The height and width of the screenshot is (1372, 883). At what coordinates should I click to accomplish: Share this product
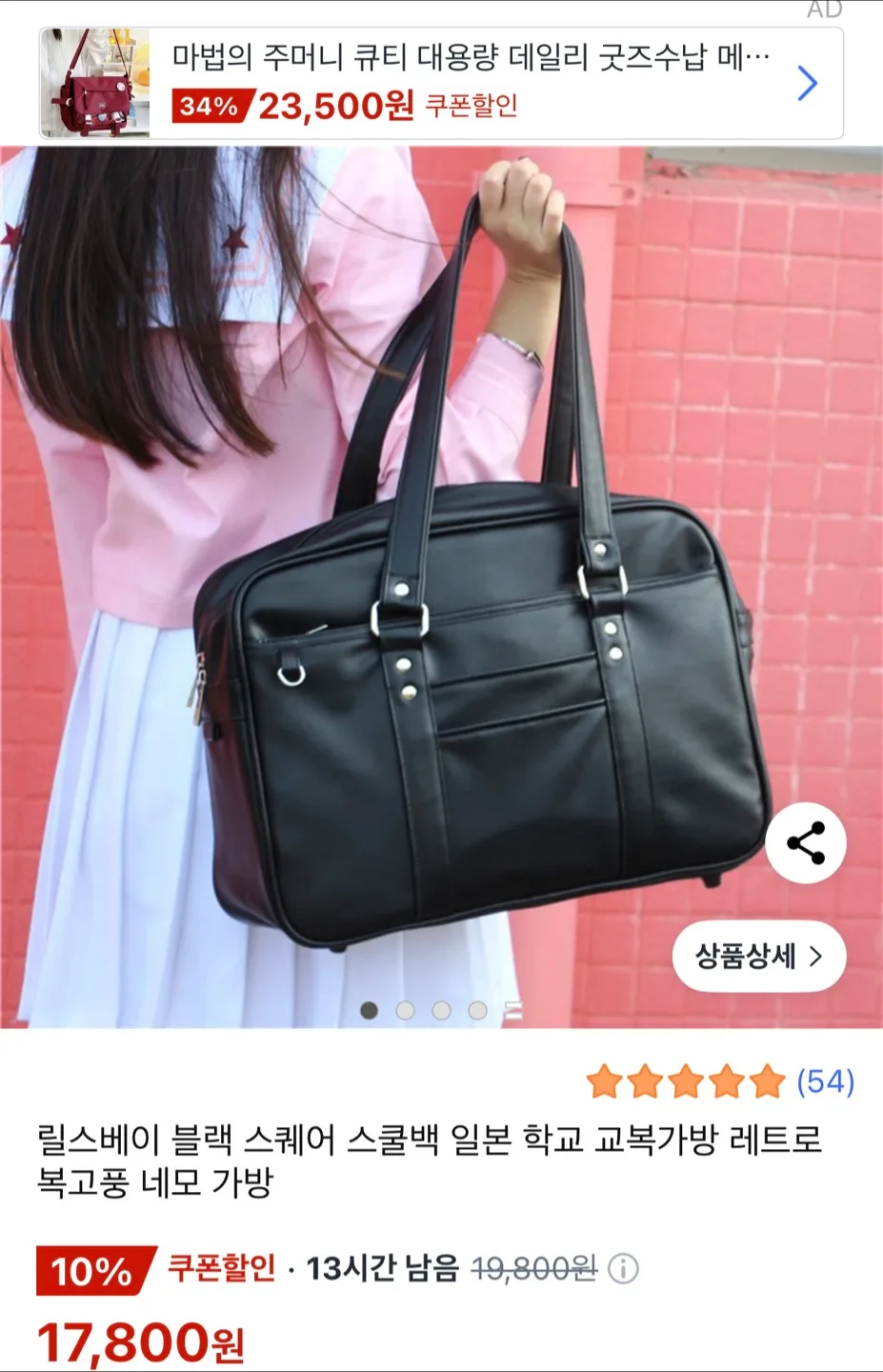805,844
